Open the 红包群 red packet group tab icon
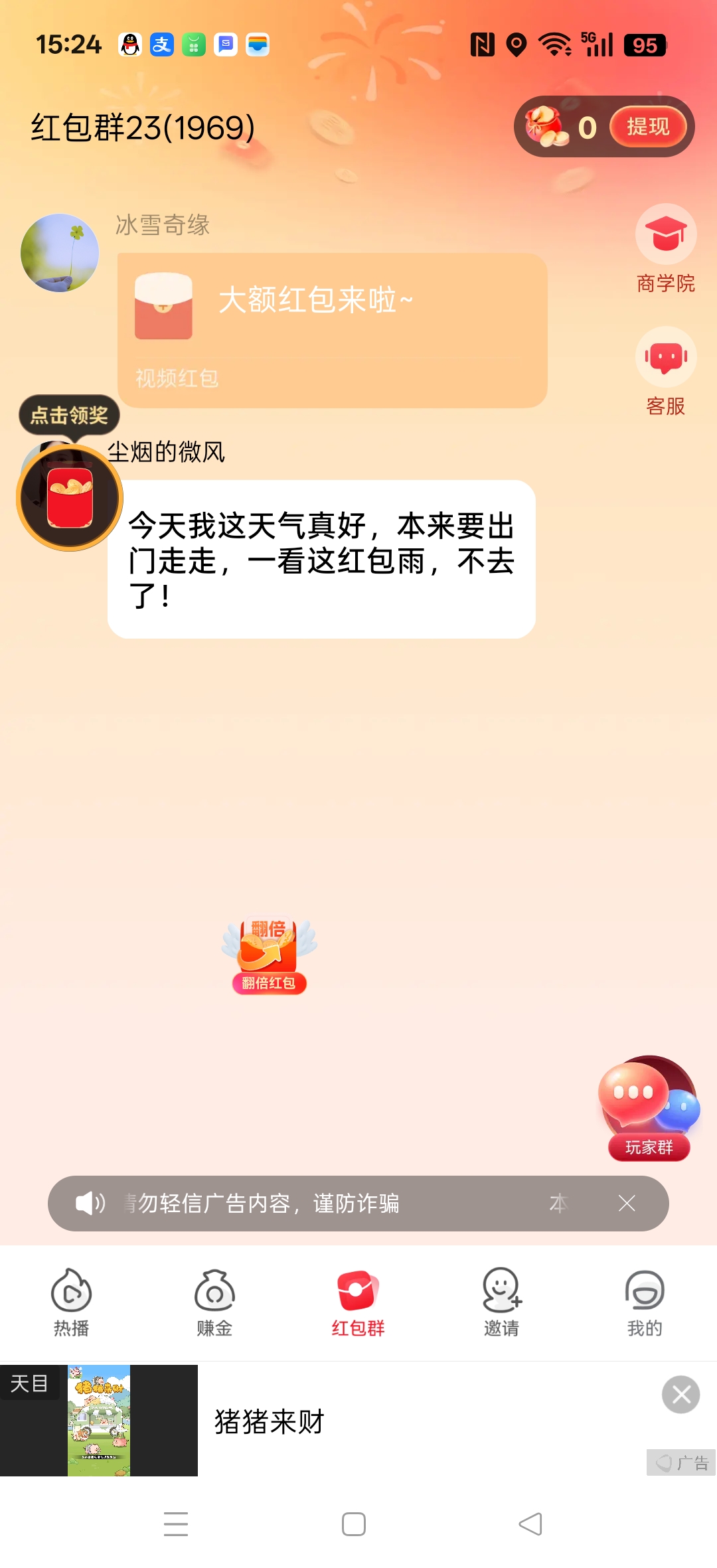 point(357,1291)
